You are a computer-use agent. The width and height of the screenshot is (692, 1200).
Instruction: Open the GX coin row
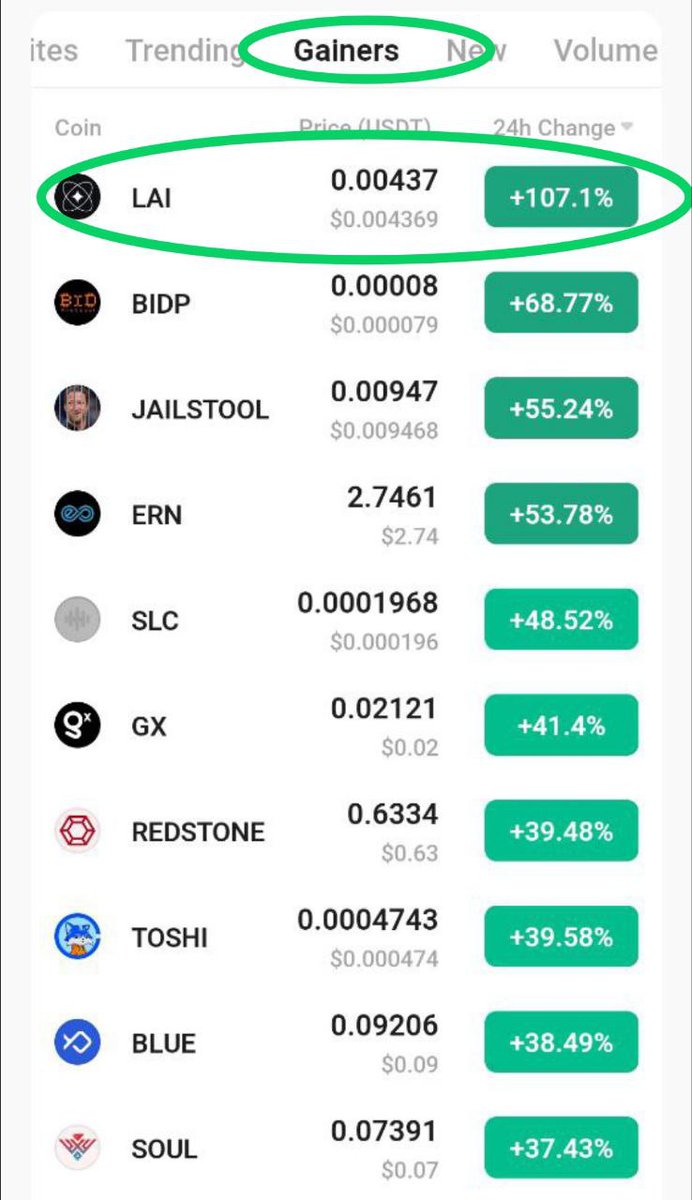(346, 726)
